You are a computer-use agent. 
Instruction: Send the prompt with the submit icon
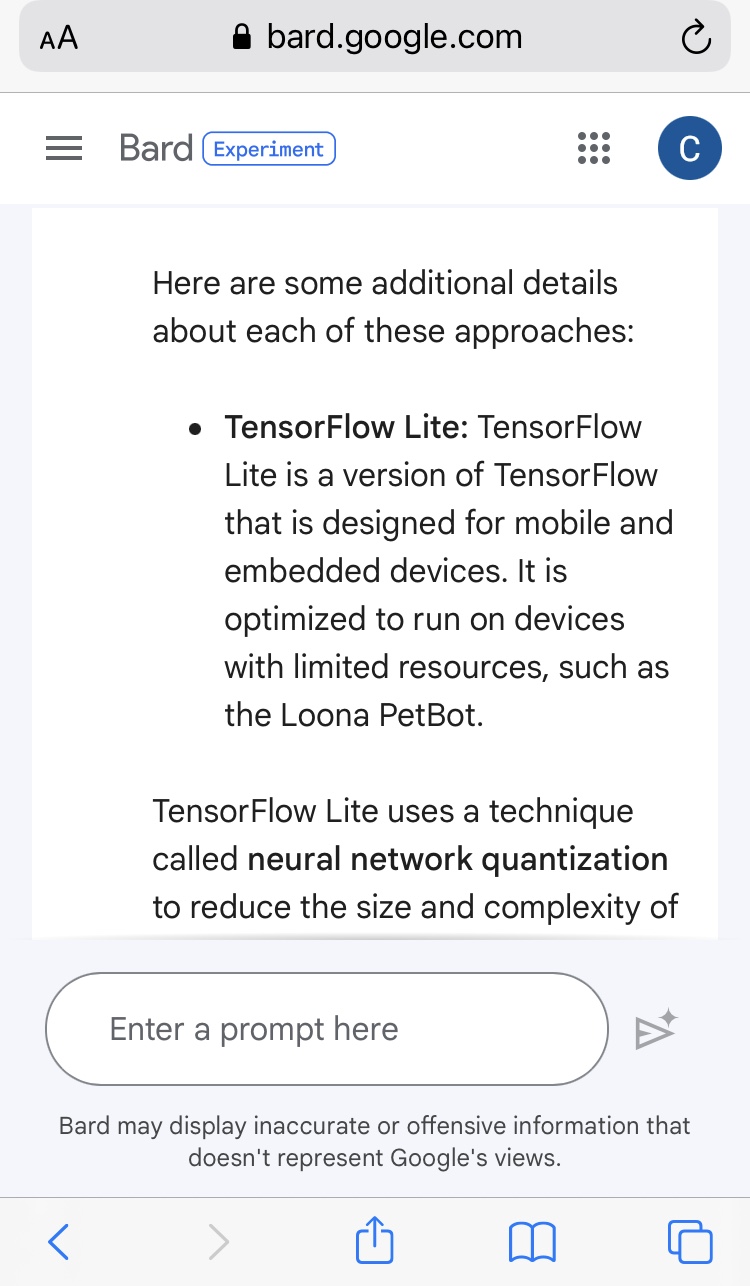coord(656,1030)
